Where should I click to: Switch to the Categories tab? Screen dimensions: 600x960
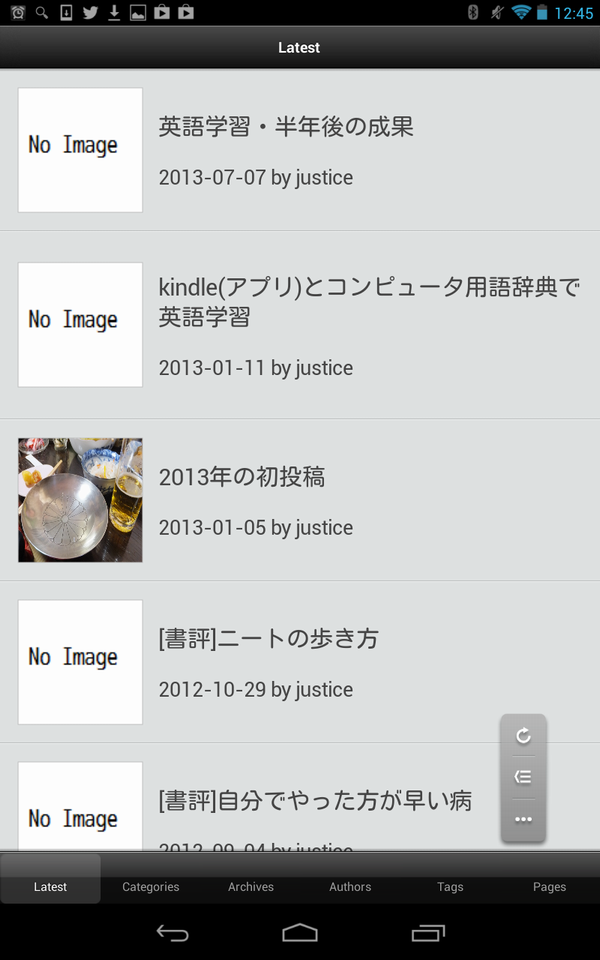[x=151, y=886]
